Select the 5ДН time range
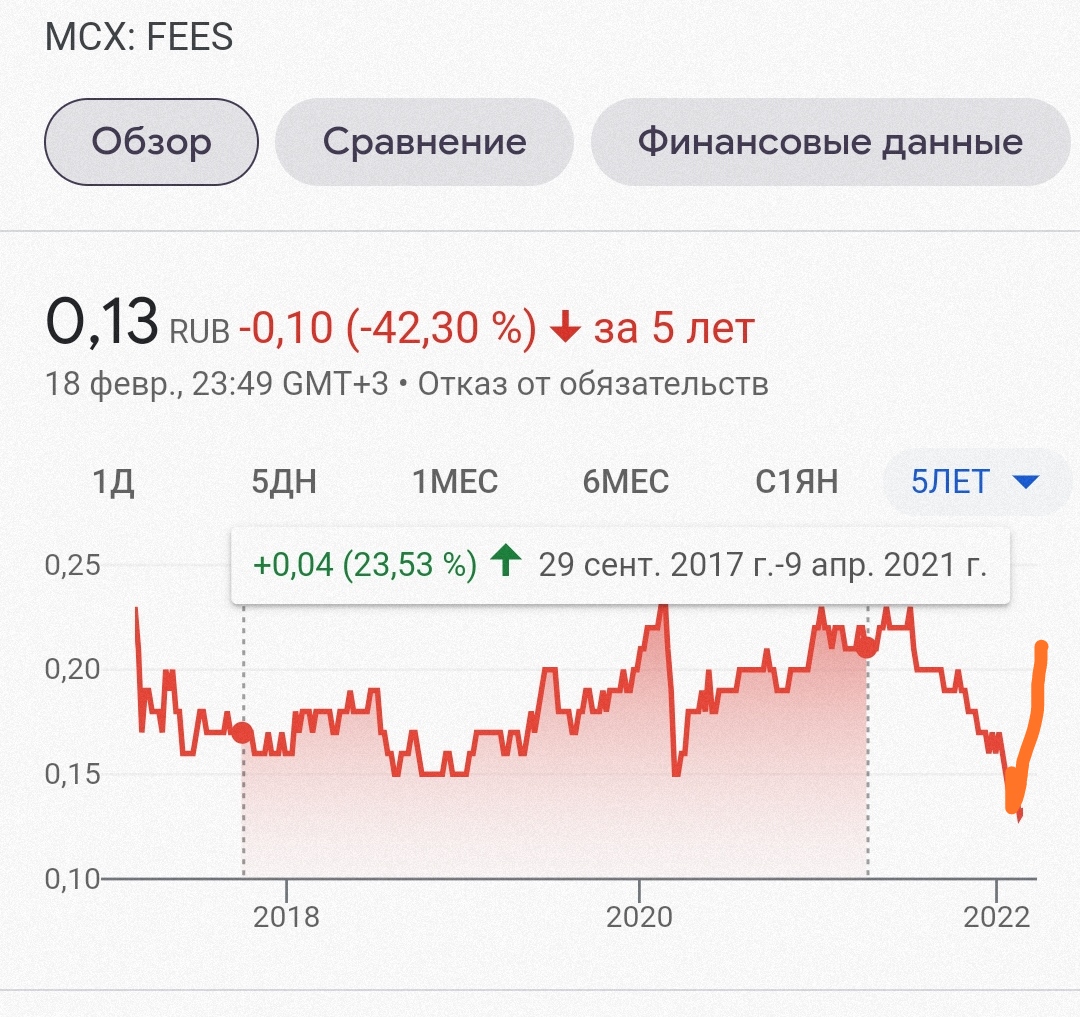 pyautogui.click(x=284, y=483)
